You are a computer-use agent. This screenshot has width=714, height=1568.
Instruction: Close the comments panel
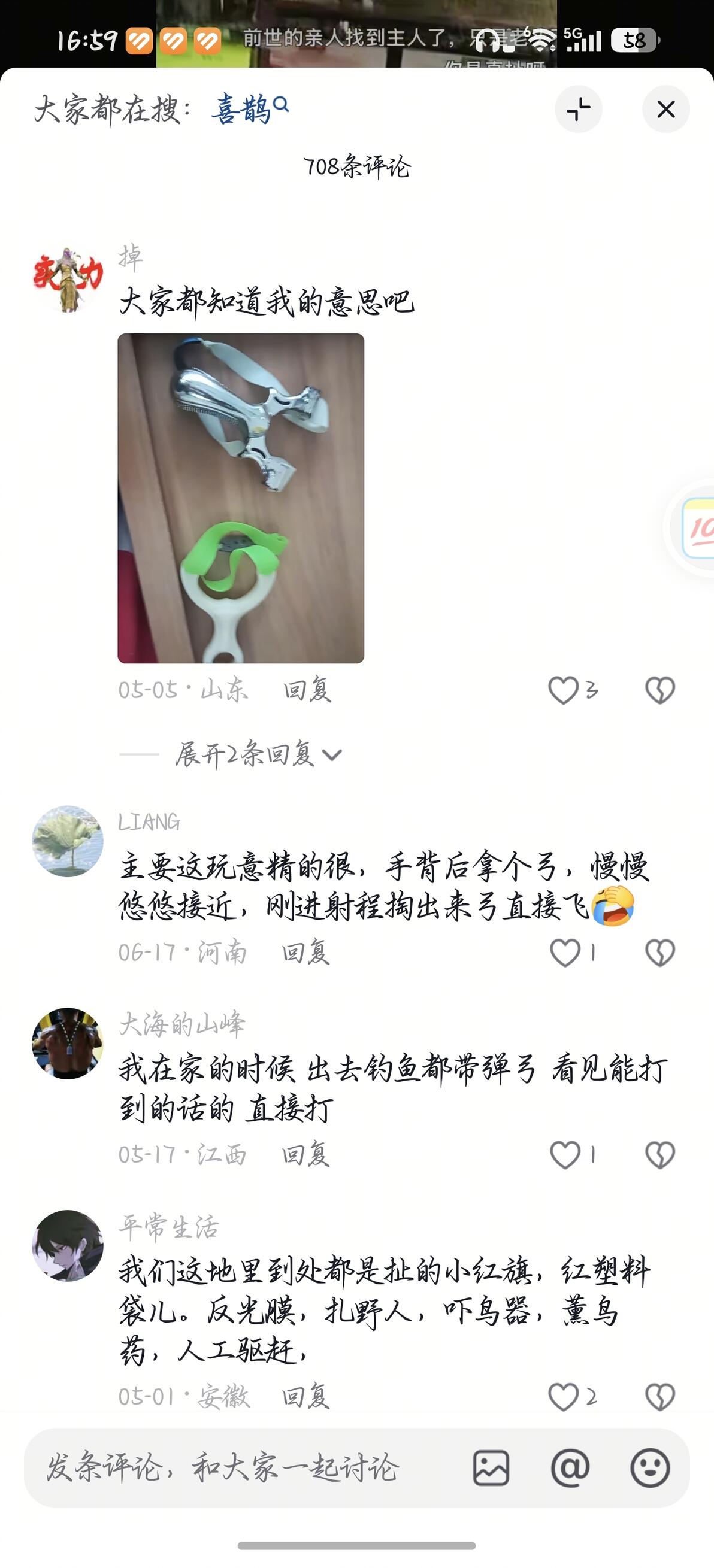[666, 110]
